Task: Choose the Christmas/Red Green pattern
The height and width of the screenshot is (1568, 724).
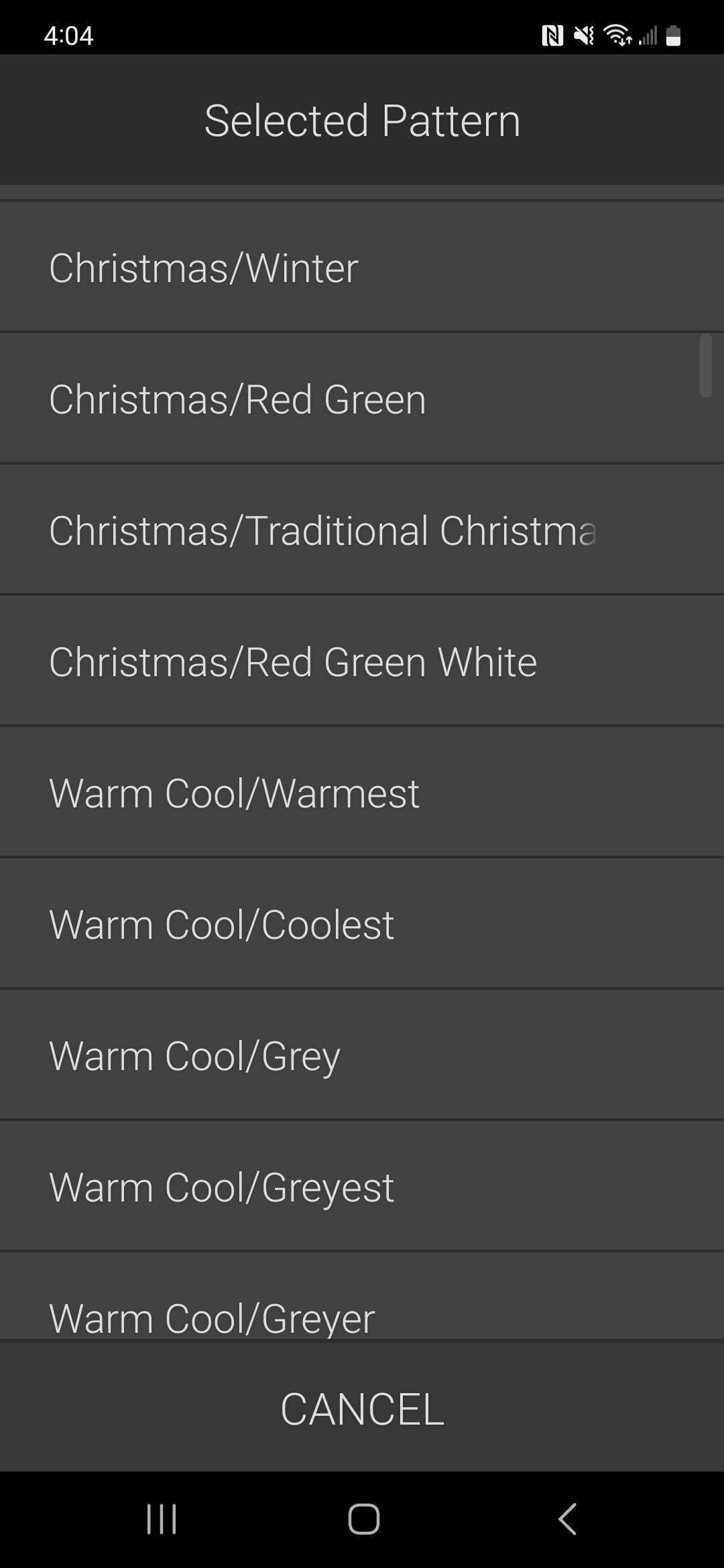Action: tap(362, 399)
